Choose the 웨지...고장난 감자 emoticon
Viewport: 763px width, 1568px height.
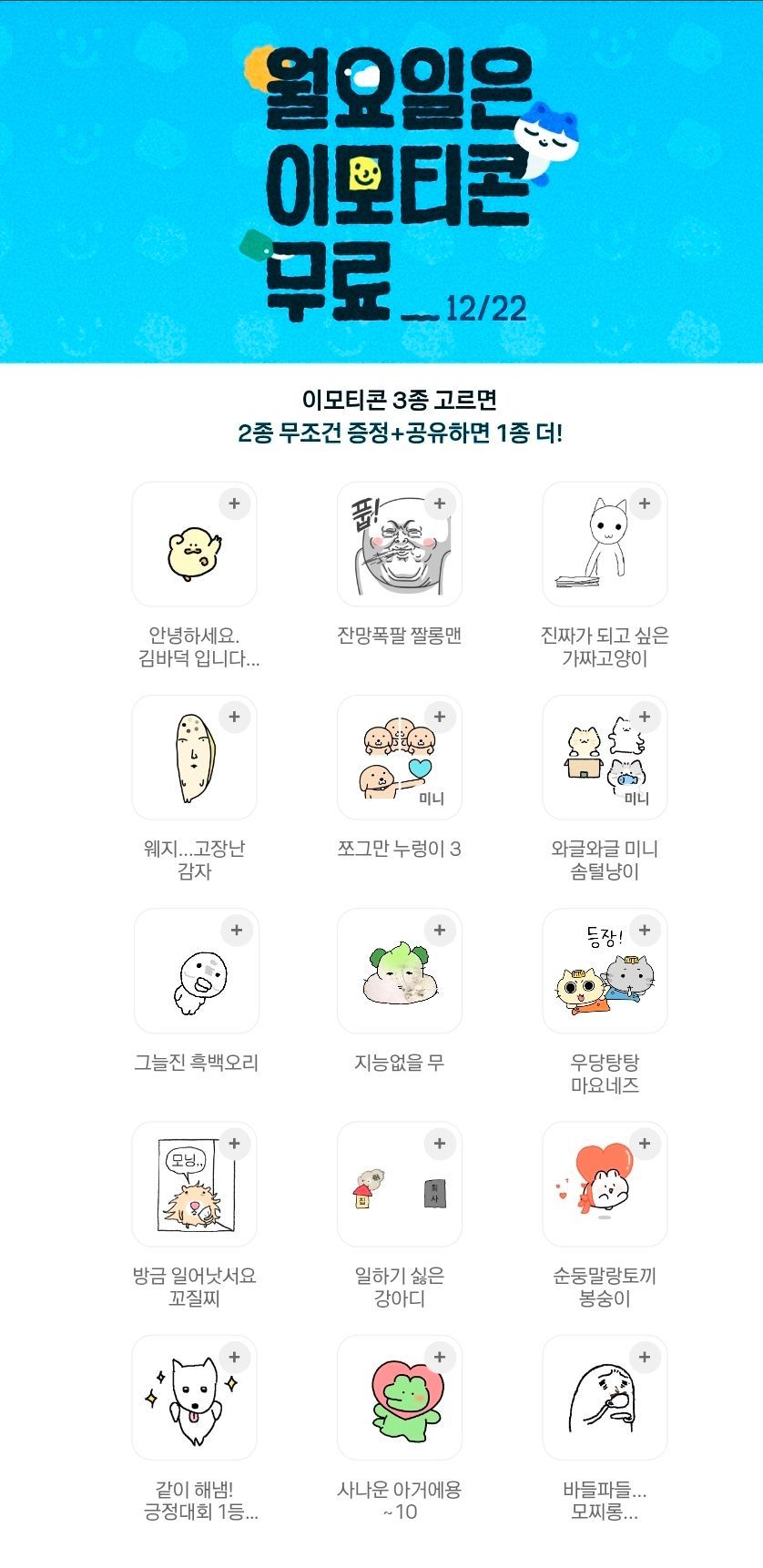click(234, 717)
